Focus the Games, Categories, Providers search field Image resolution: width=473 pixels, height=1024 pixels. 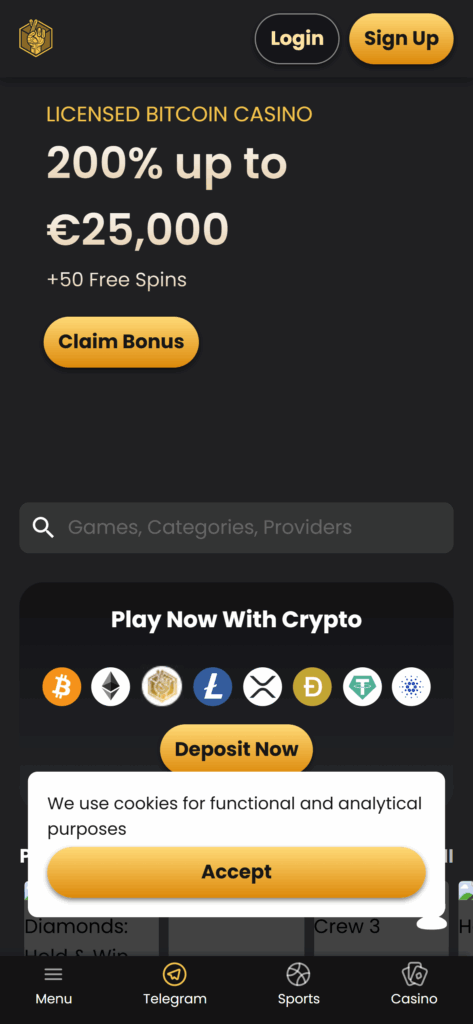pos(236,528)
